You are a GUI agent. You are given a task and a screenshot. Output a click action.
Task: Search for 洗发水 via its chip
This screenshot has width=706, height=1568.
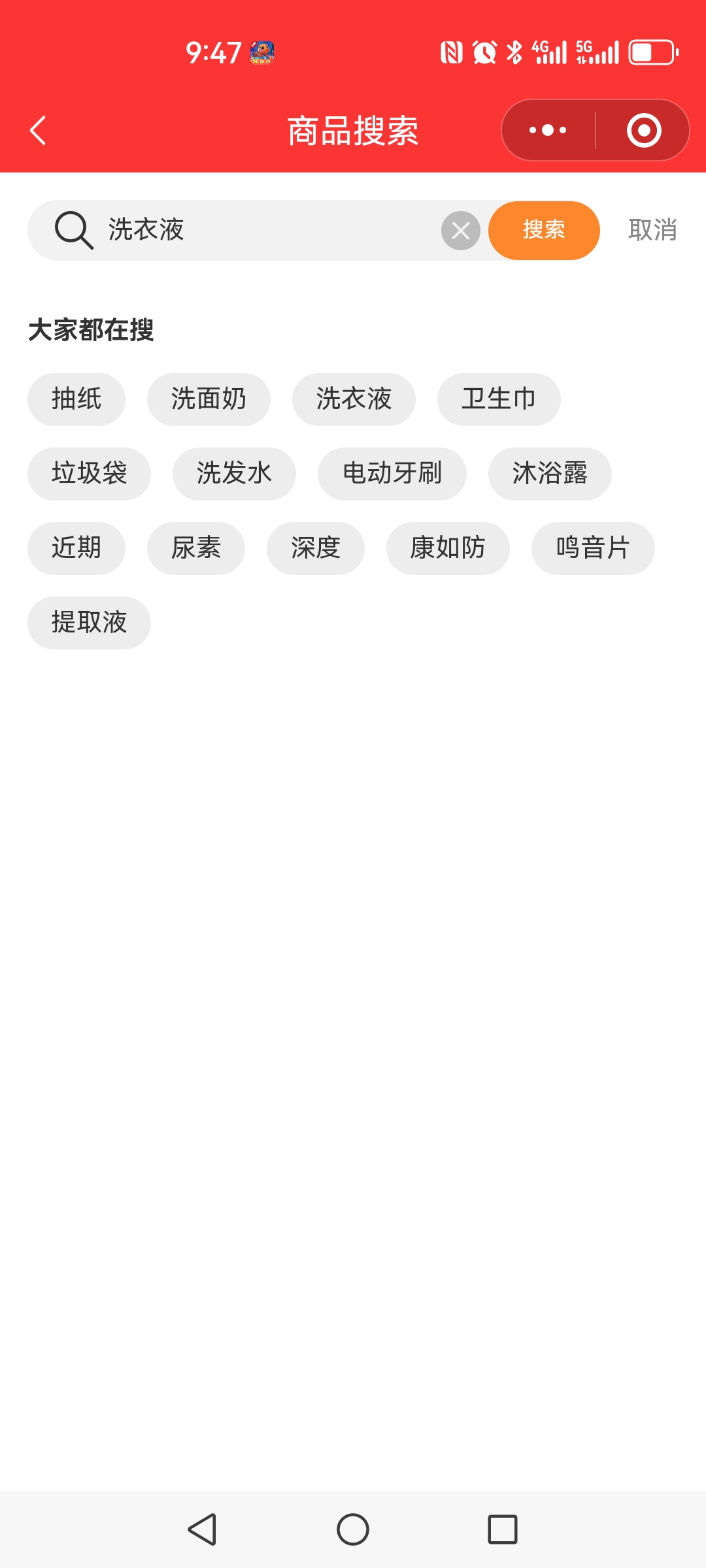pyautogui.click(x=234, y=474)
